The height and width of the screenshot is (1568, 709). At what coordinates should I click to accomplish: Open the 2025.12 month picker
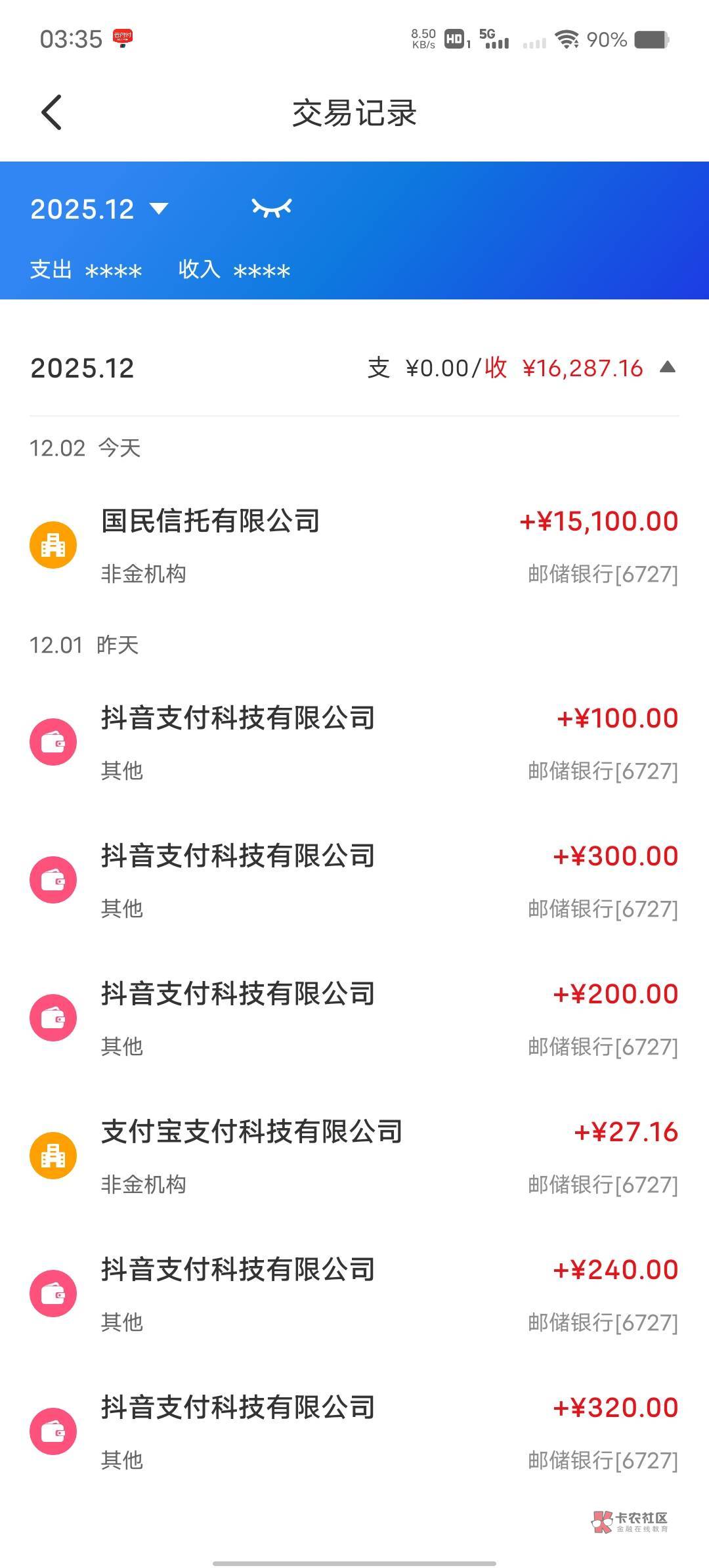click(98, 209)
